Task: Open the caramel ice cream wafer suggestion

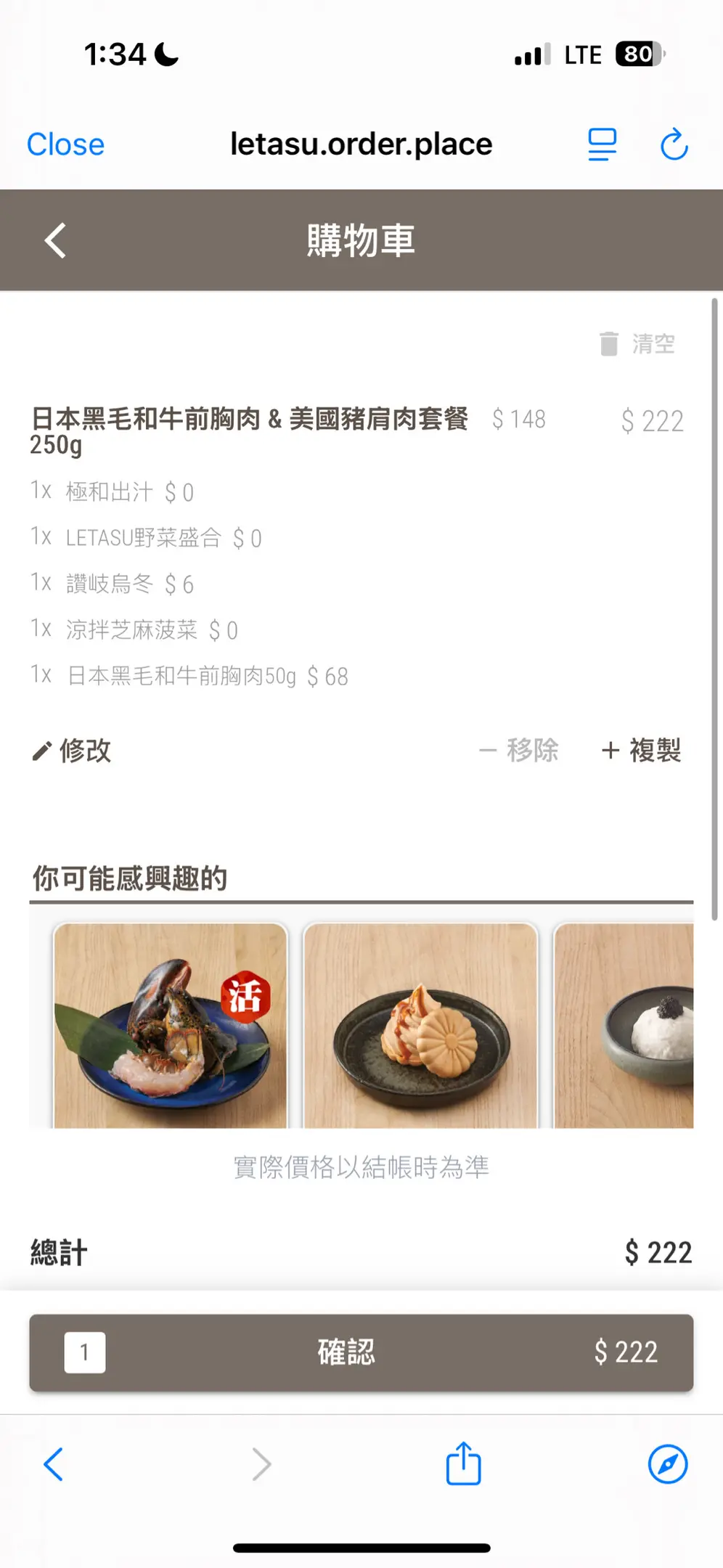Action: pyautogui.click(x=420, y=1025)
